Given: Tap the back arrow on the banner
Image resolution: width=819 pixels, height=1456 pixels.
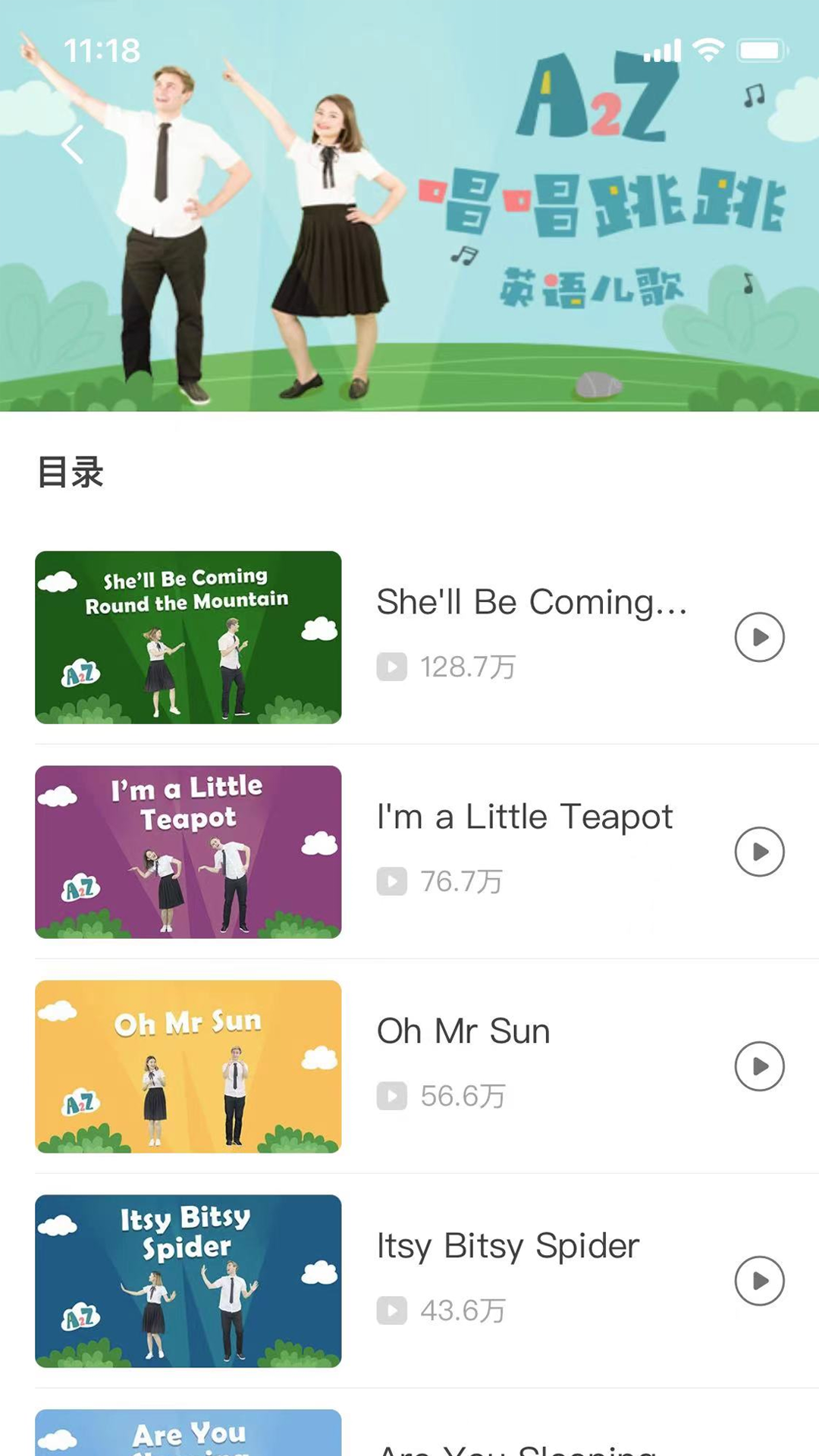Looking at the screenshot, I should pyautogui.click(x=74, y=144).
